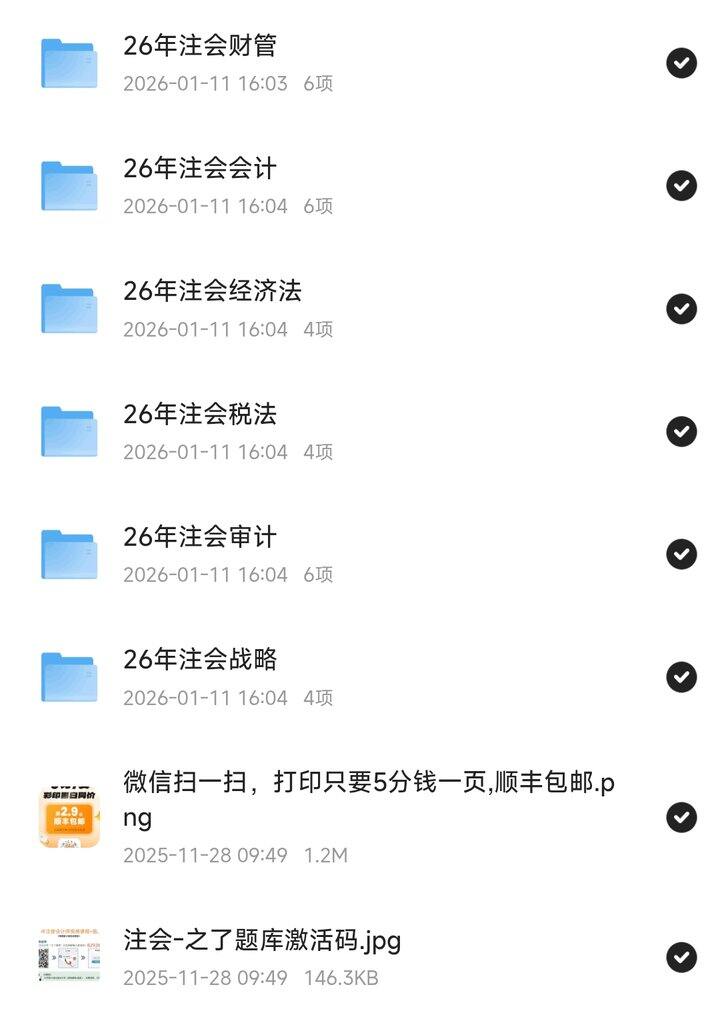Open the 26年注会财管 folder
This screenshot has height=1009, width=720.
200,46
